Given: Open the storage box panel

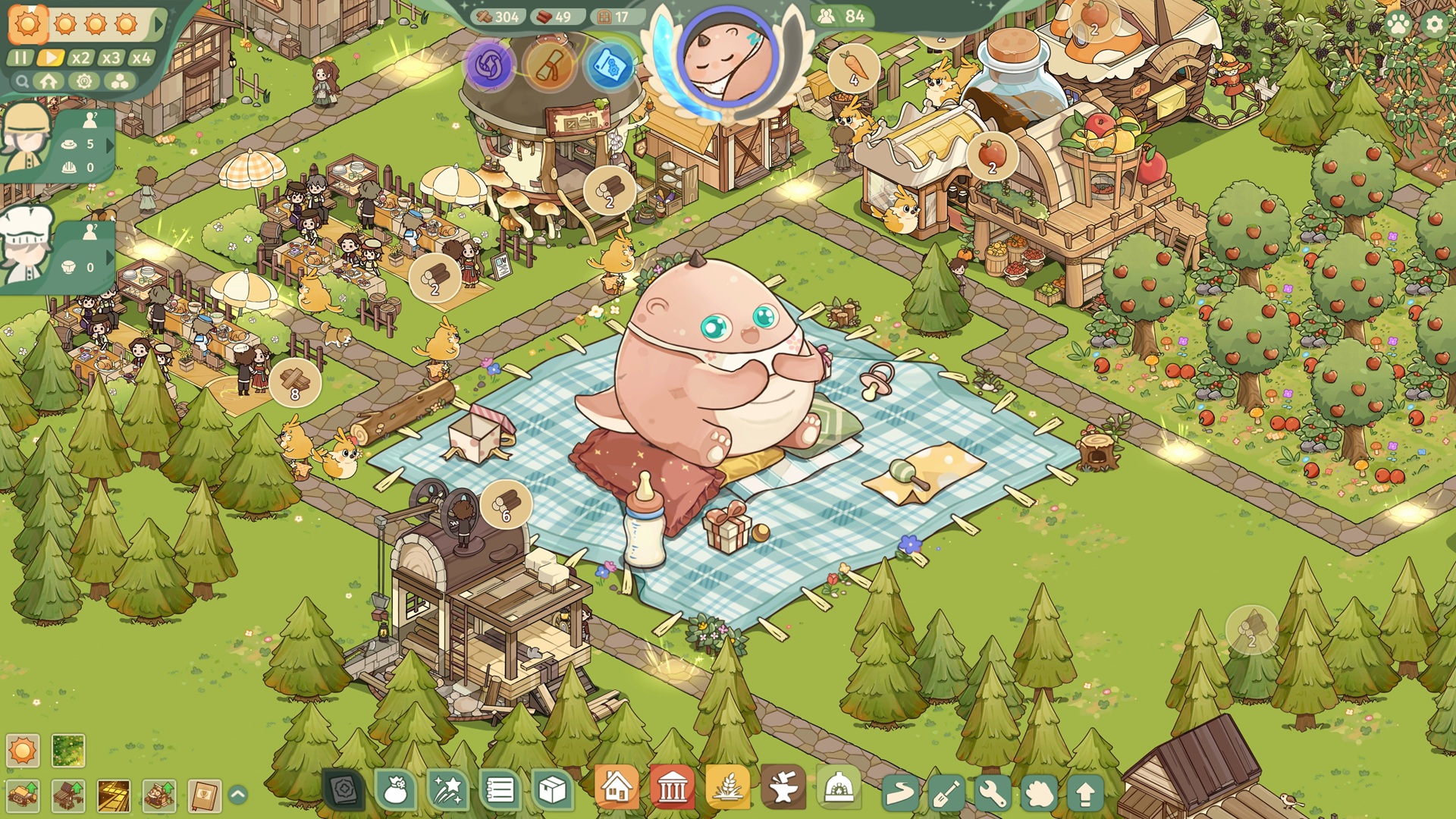Looking at the screenshot, I should [552, 790].
